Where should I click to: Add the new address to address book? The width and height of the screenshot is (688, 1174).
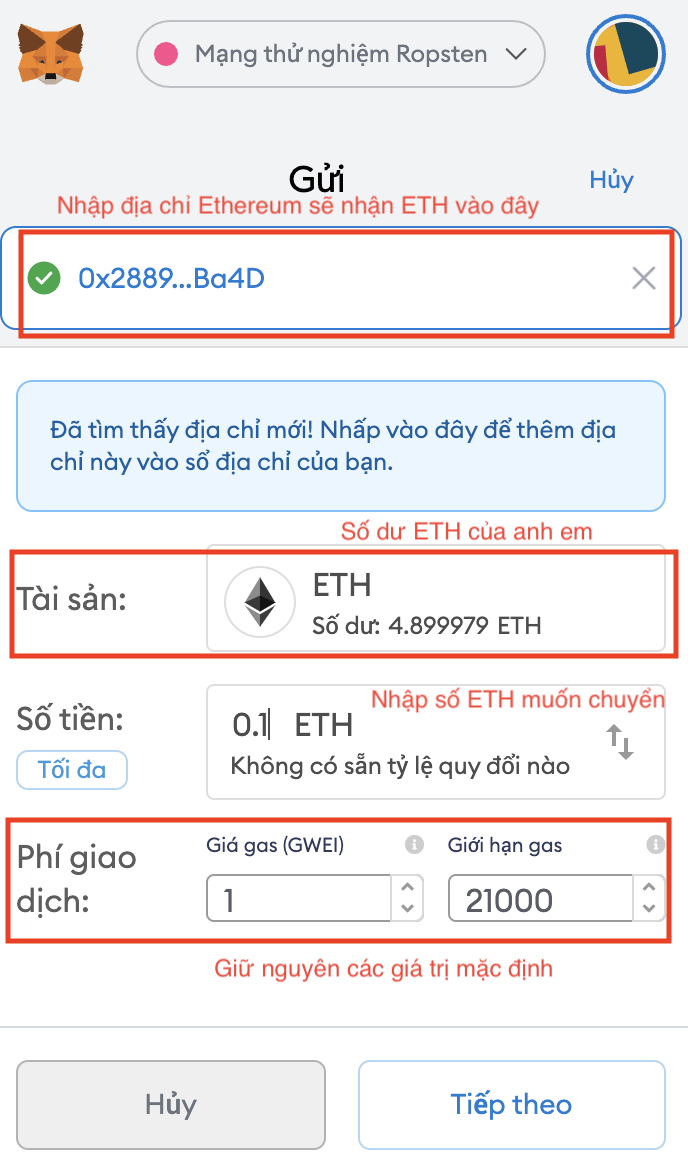tap(340, 446)
